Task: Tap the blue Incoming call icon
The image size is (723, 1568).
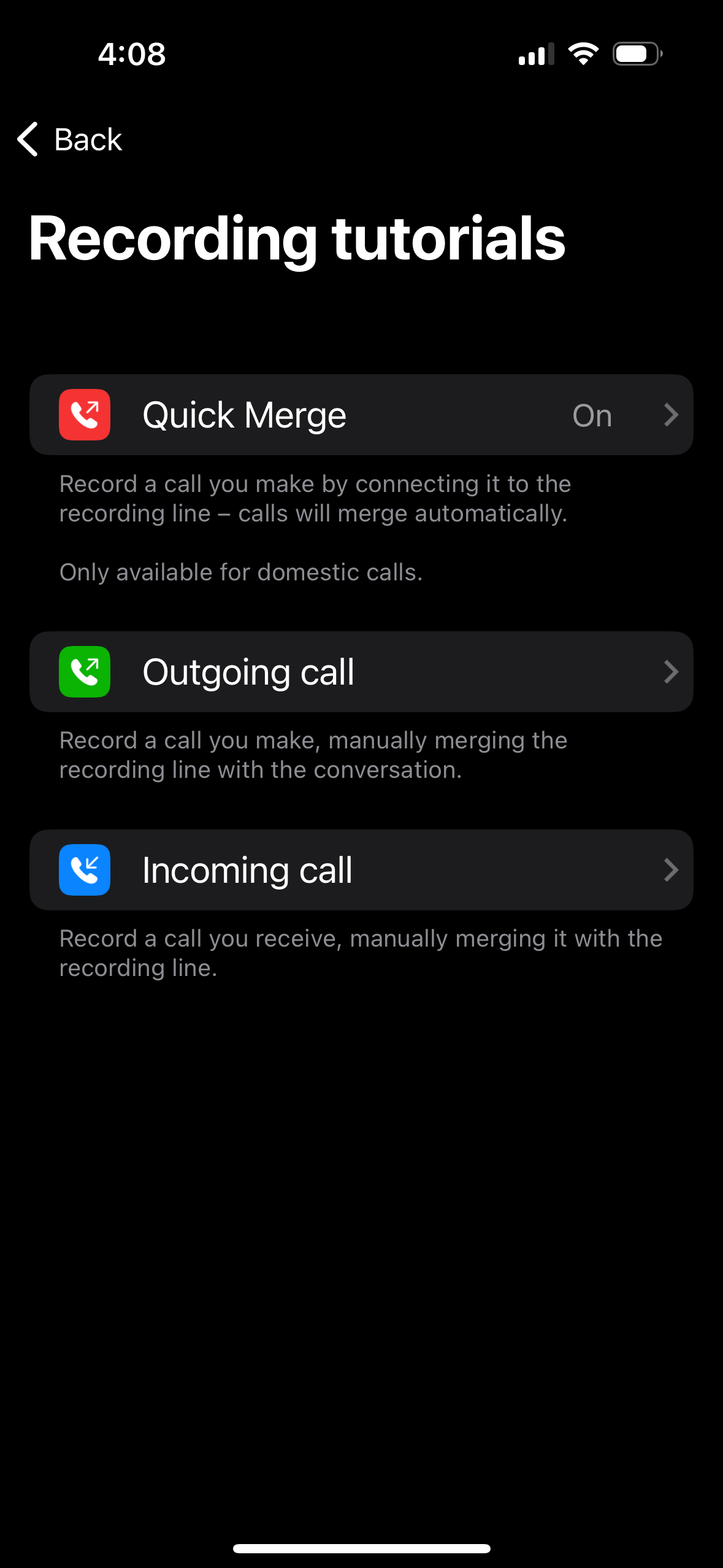Action: pyautogui.click(x=84, y=869)
